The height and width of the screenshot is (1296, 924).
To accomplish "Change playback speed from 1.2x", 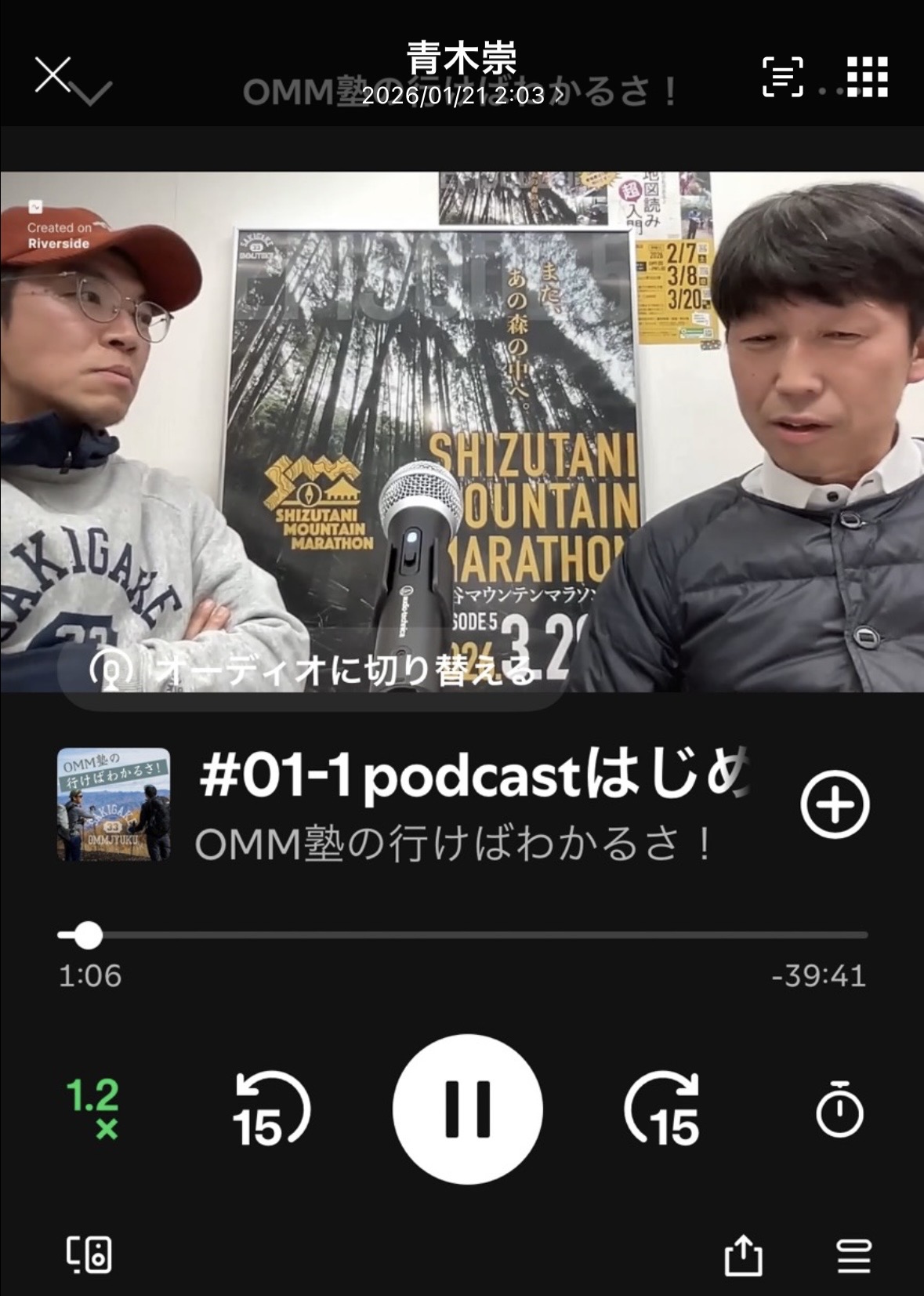I will coord(93,1108).
